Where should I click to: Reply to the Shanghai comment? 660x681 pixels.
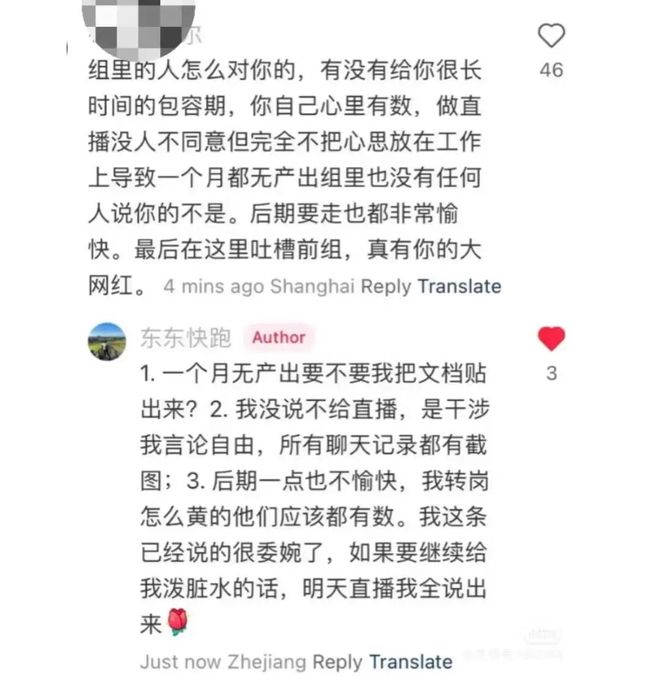click(x=386, y=286)
